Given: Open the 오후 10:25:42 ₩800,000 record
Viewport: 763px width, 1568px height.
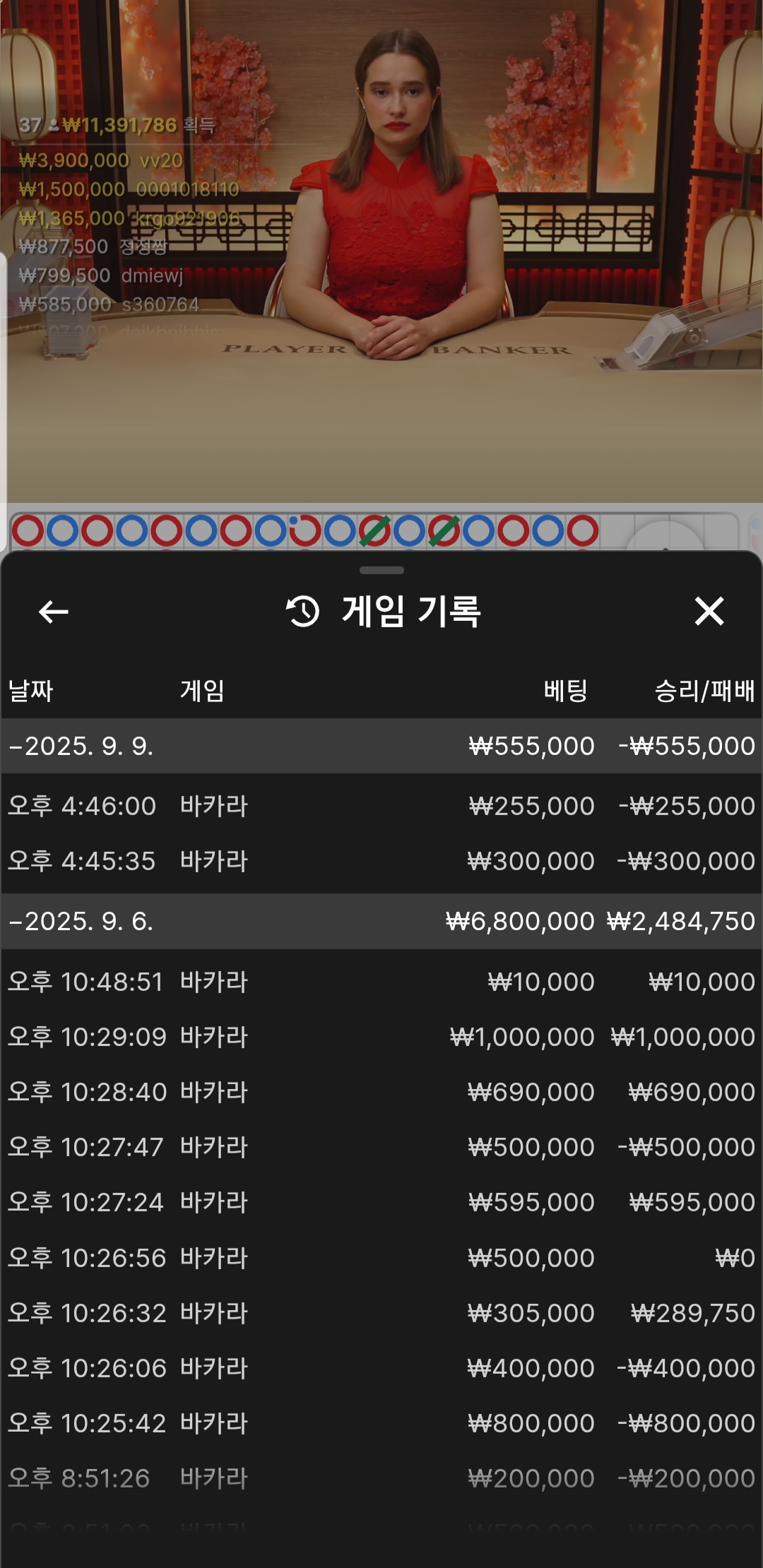Looking at the screenshot, I should pos(381,1423).
